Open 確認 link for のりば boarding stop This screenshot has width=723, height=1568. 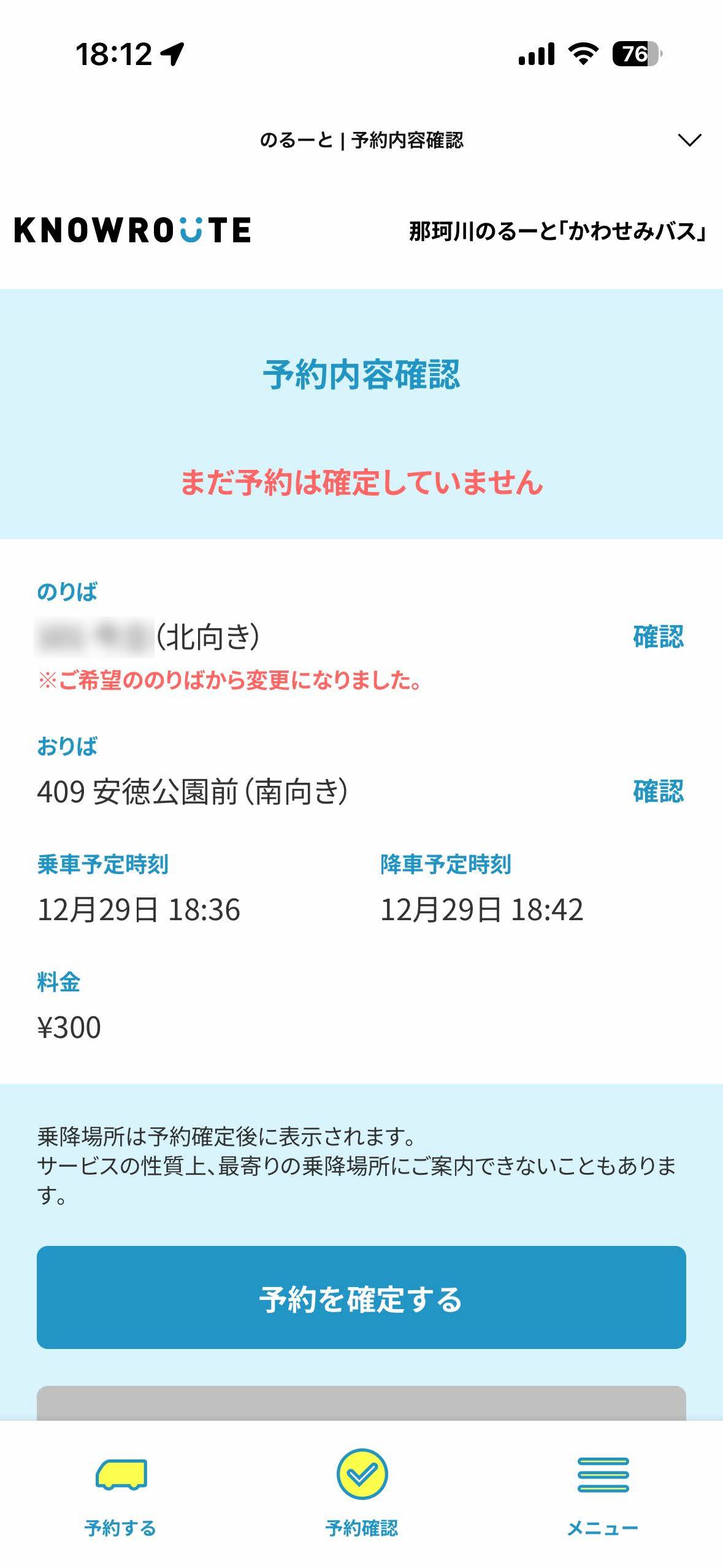coord(658,637)
